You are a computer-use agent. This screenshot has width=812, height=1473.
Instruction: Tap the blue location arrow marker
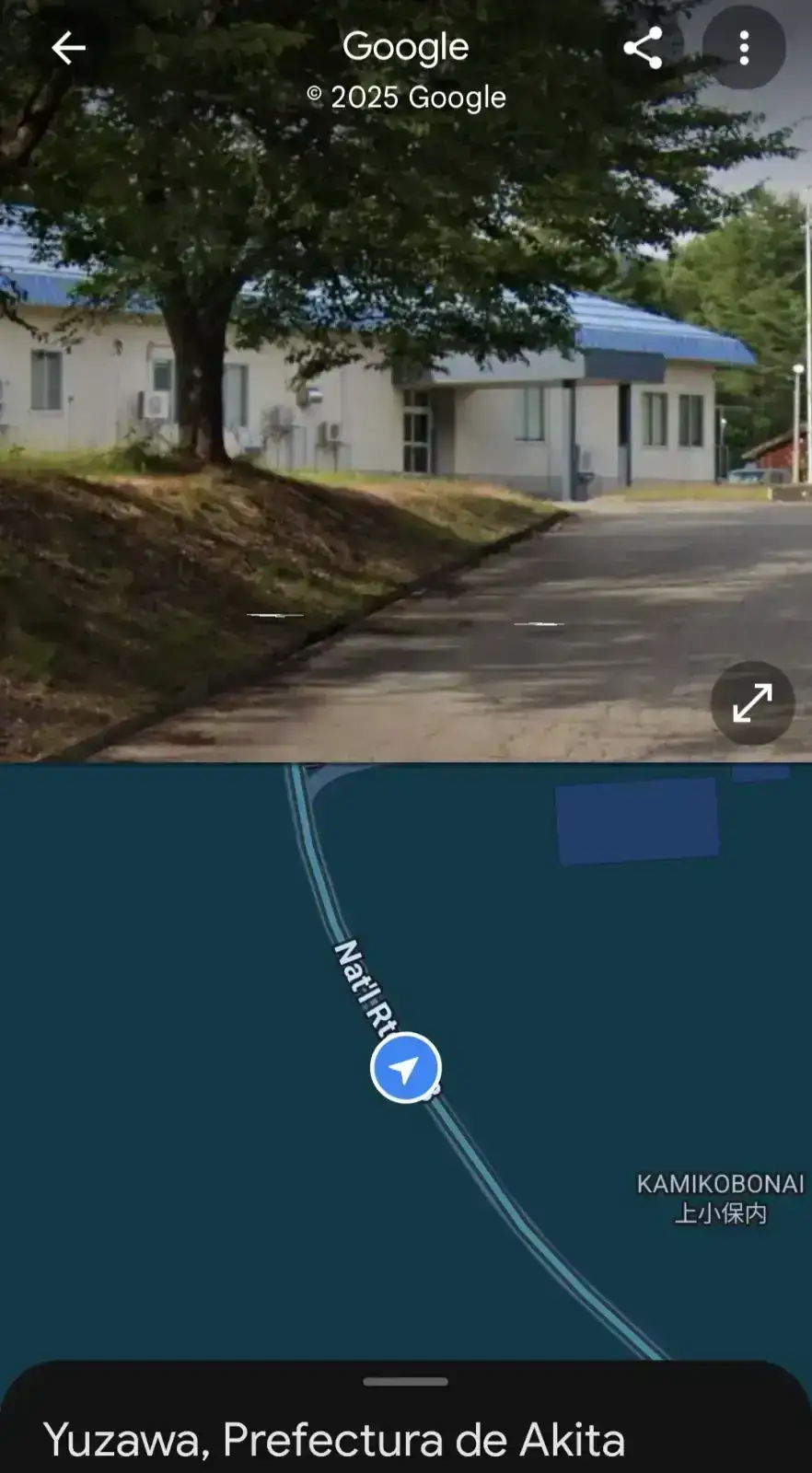pyautogui.click(x=405, y=1068)
